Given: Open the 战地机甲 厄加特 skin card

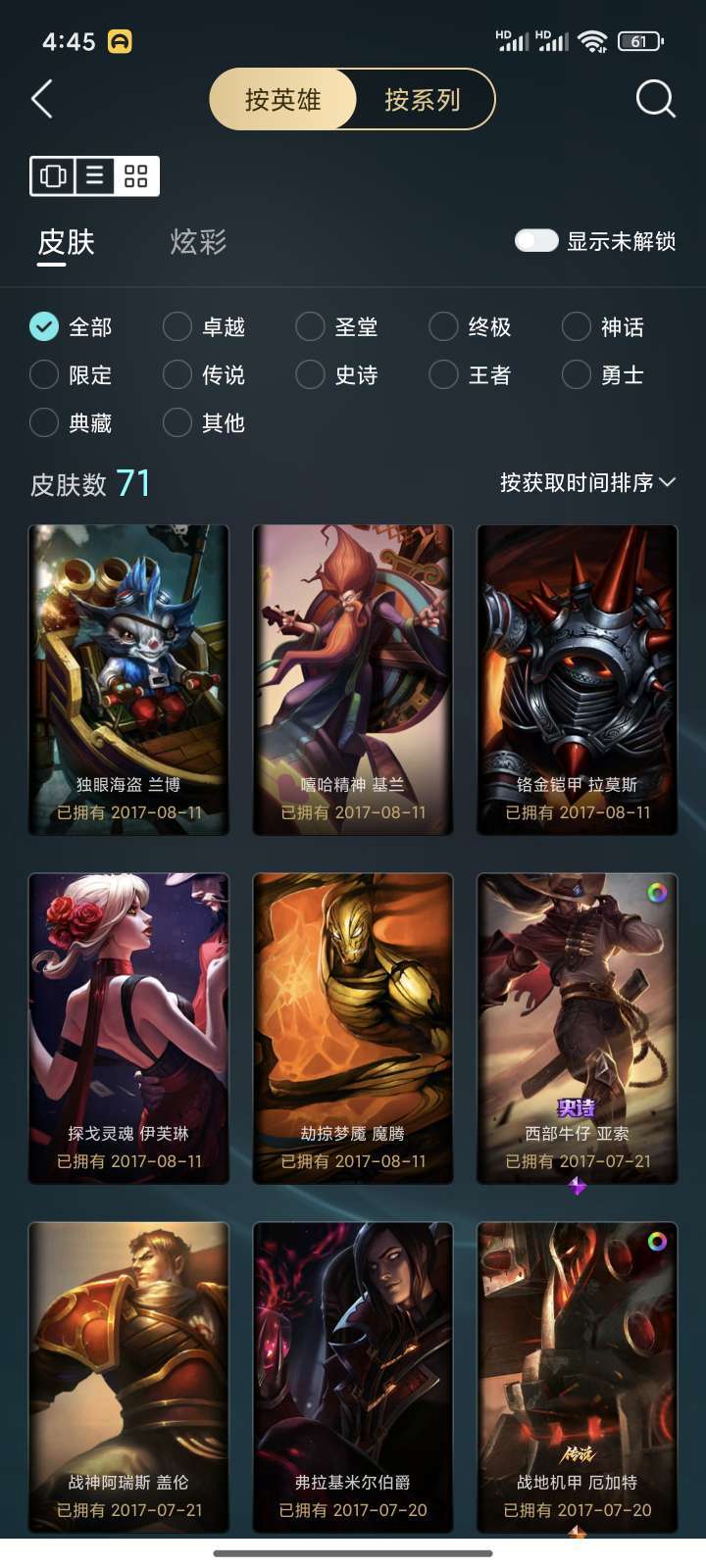Looking at the screenshot, I should click(578, 1377).
